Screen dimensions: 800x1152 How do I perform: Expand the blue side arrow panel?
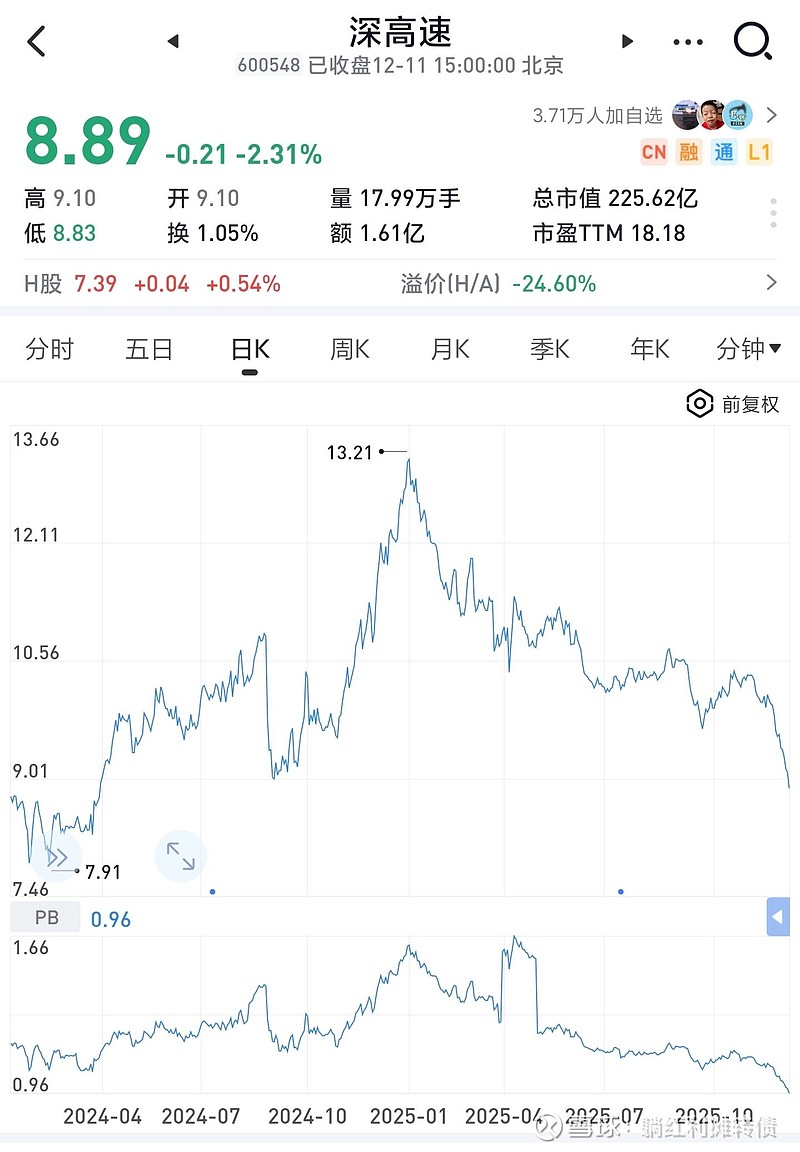(777, 917)
